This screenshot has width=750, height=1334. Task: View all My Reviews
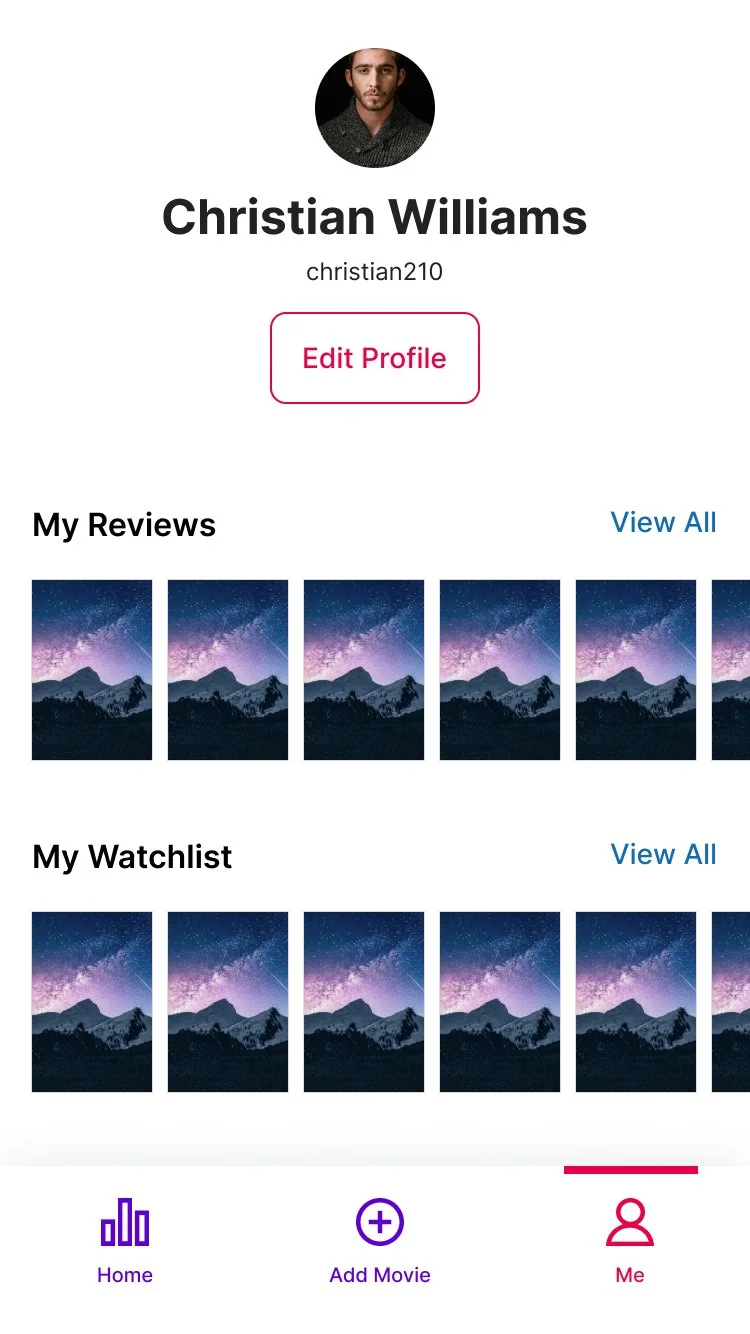(x=663, y=522)
